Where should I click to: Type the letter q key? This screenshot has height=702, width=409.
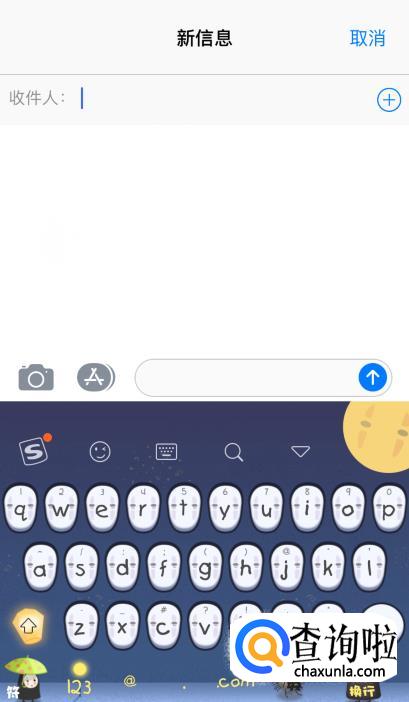[20, 508]
